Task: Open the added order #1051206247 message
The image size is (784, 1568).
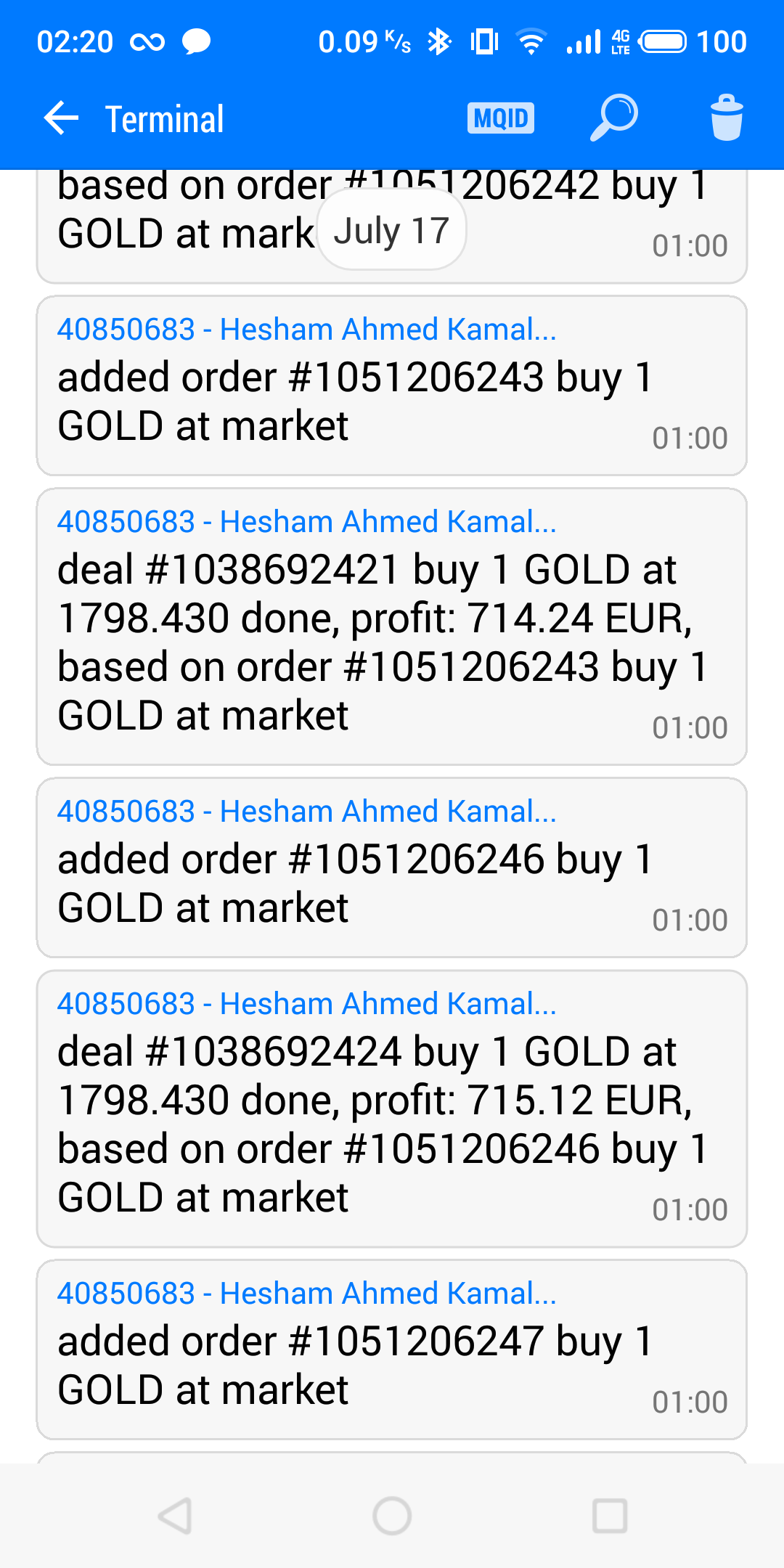Action: pos(392,1350)
